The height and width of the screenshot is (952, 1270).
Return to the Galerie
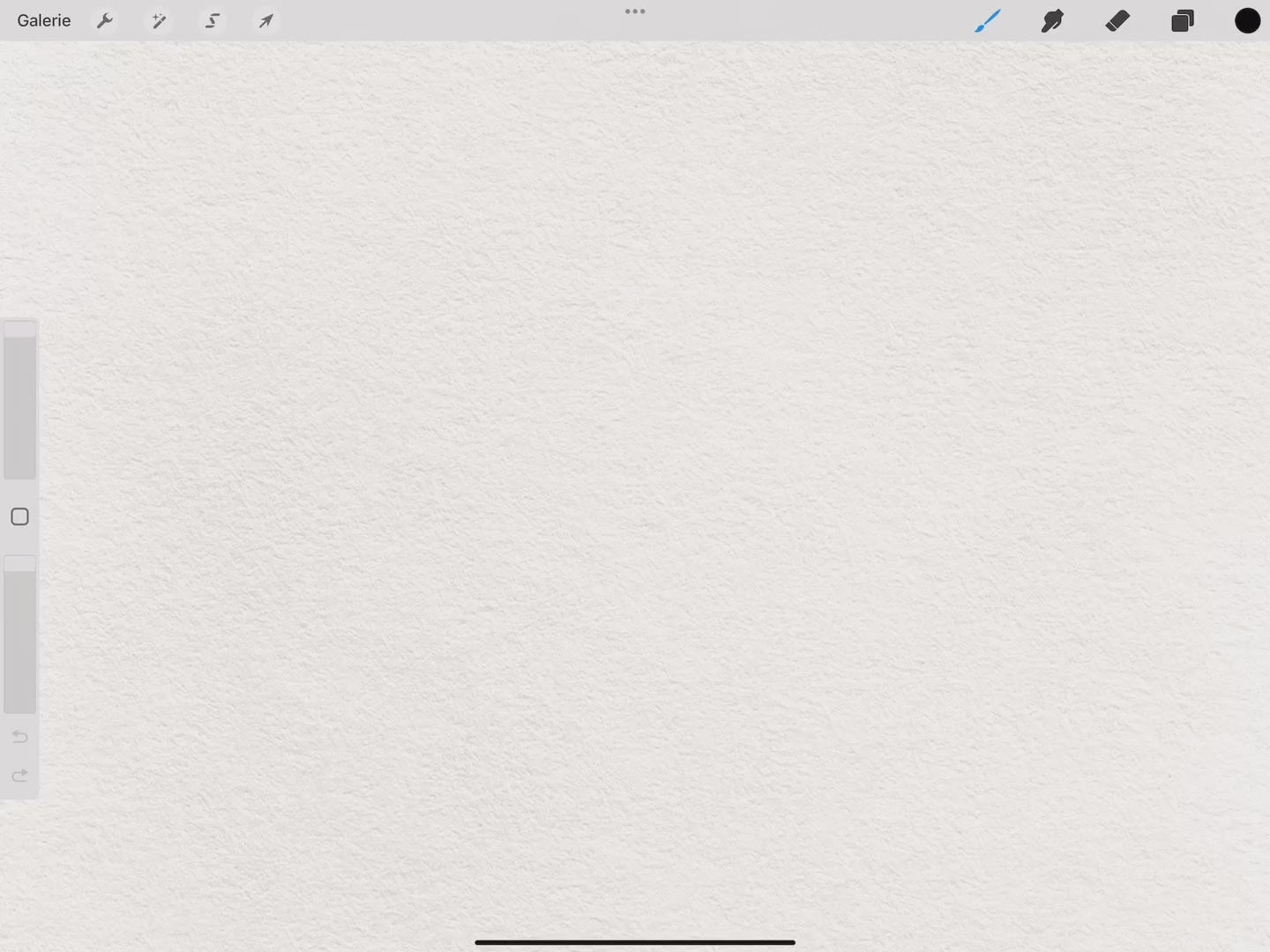pos(43,20)
